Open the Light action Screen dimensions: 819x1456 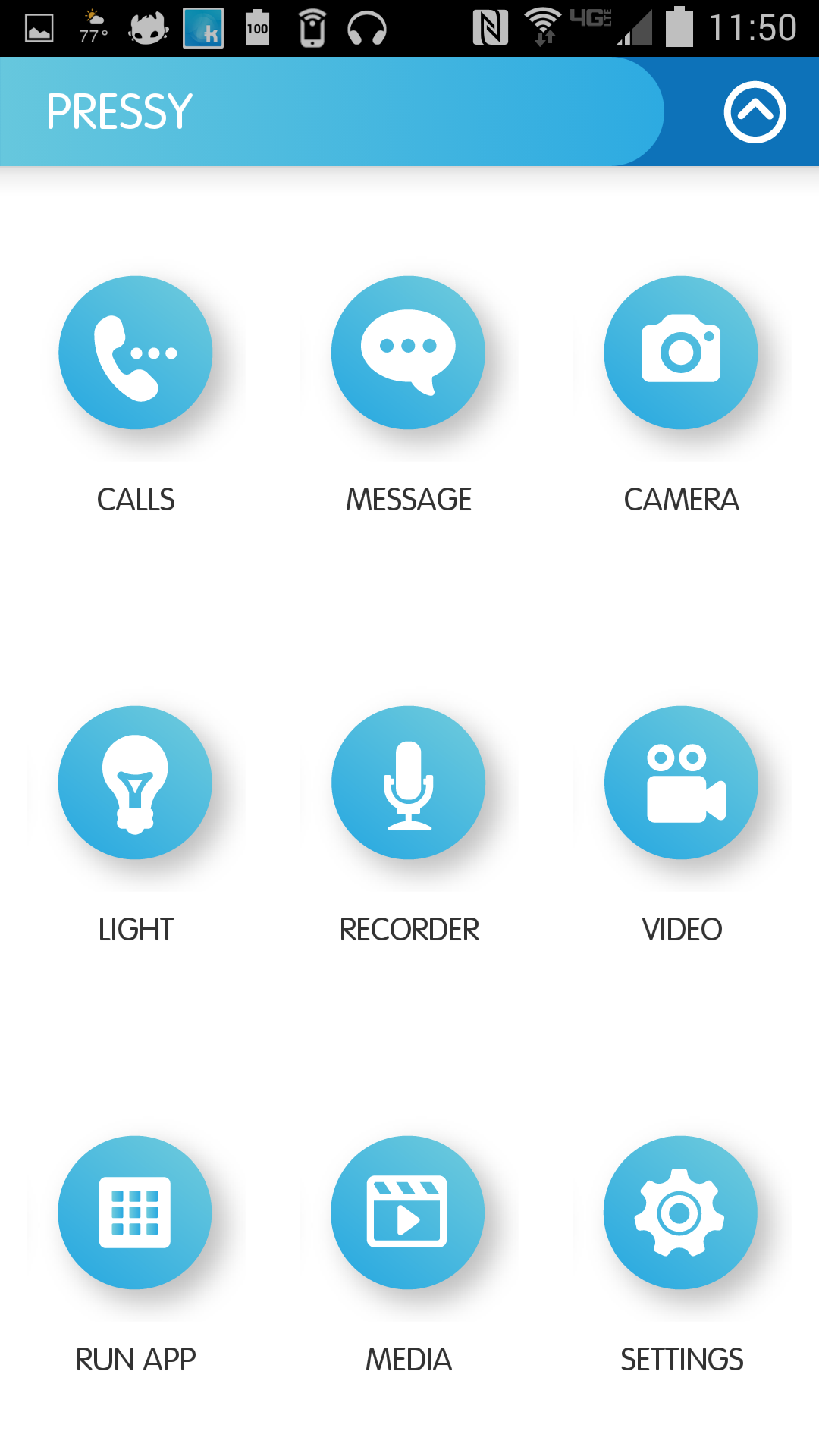point(136,783)
